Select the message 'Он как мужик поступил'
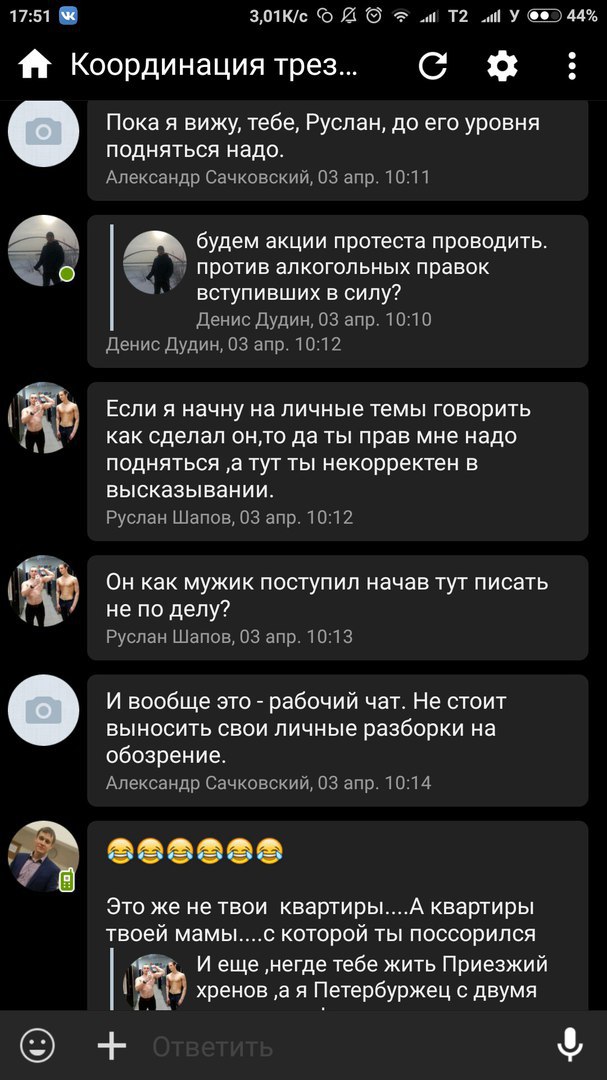The height and width of the screenshot is (1080, 607). pos(337,608)
